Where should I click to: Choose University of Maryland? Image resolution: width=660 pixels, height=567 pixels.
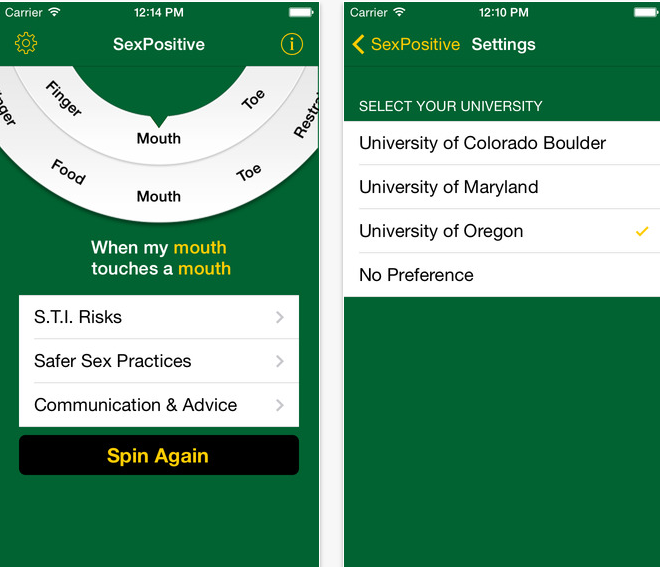(500, 187)
